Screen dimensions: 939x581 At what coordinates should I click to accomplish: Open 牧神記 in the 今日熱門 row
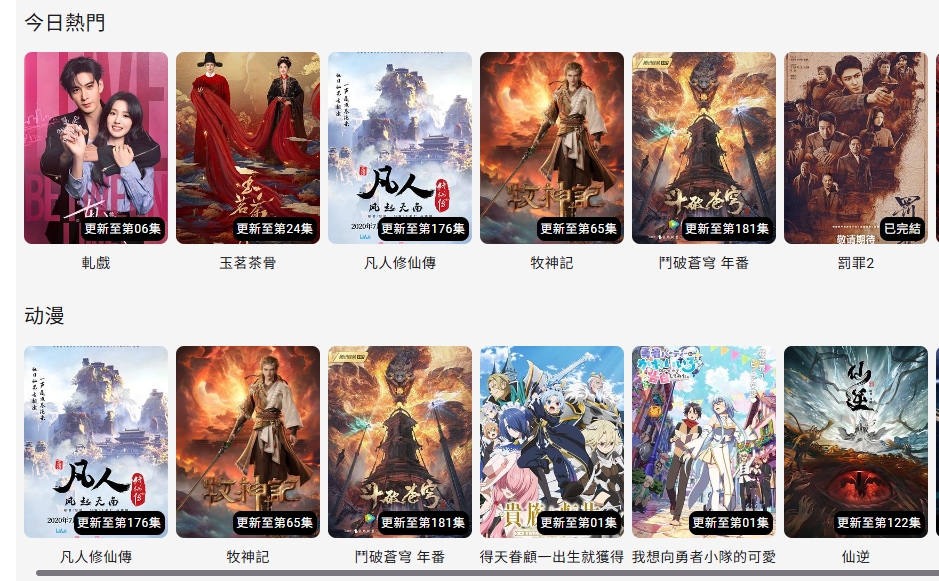click(552, 148)
